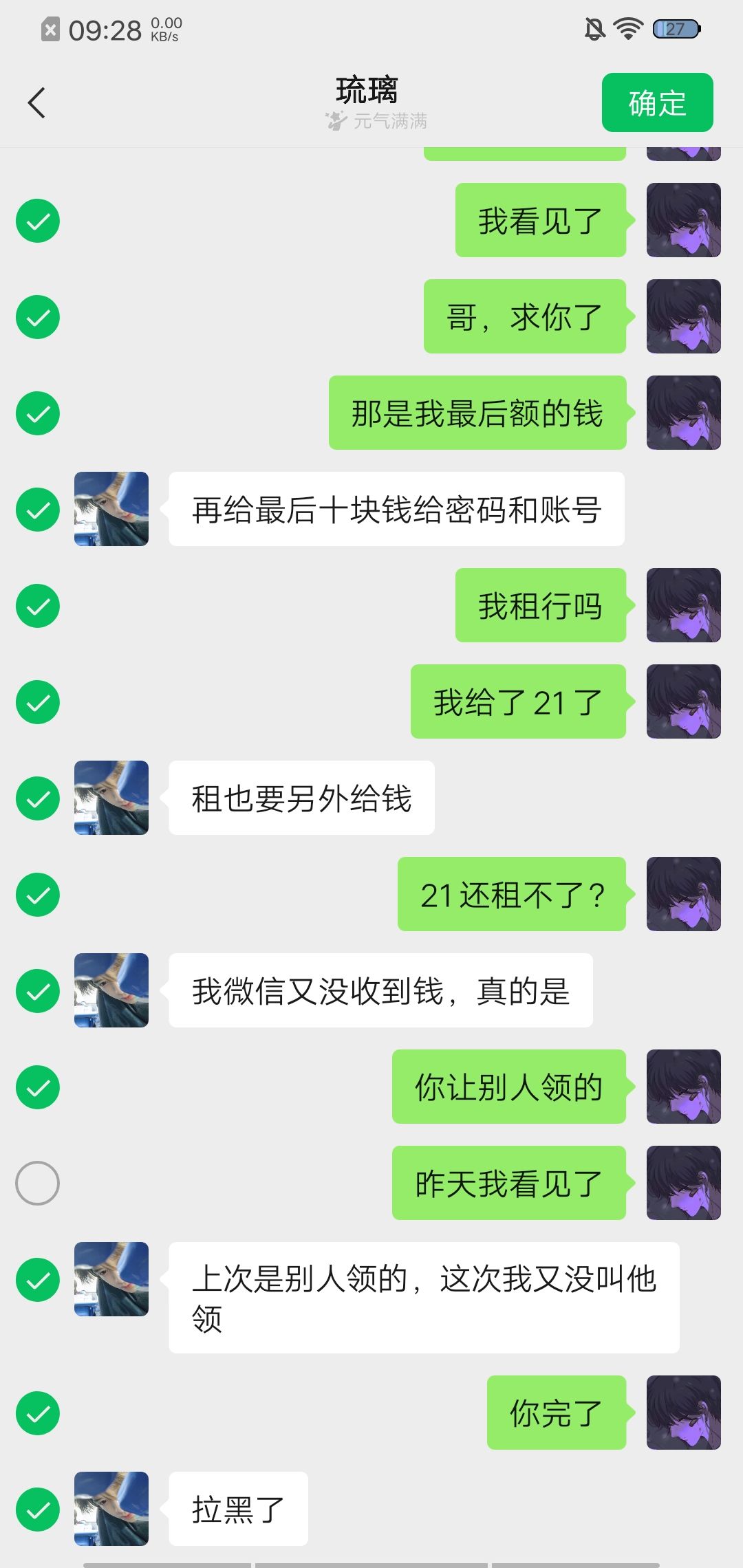Deselect message 再给最后十块钱给密码和账号

click(38, 510)
